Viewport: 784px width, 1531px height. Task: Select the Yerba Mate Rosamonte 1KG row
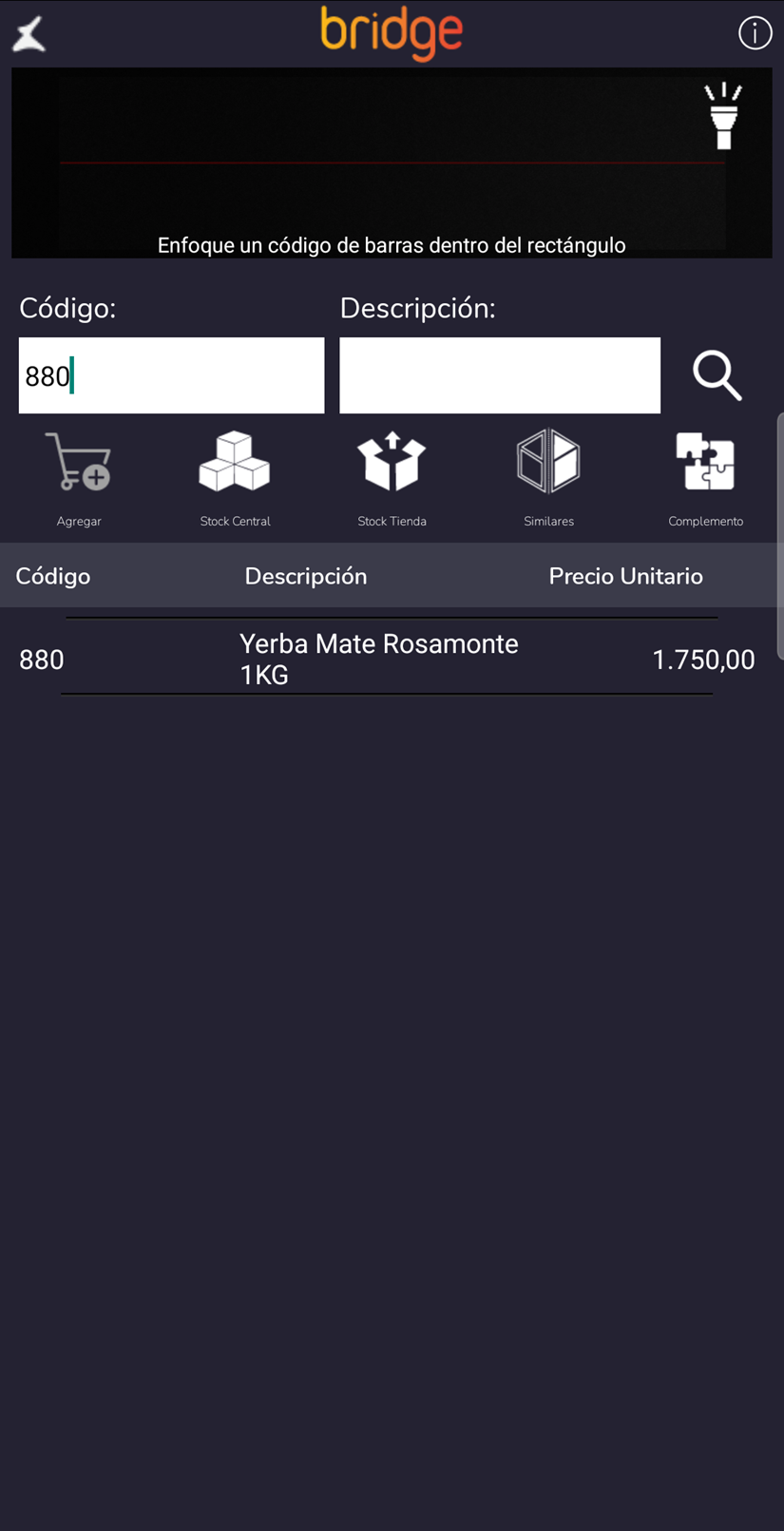[x=387, y=659]
